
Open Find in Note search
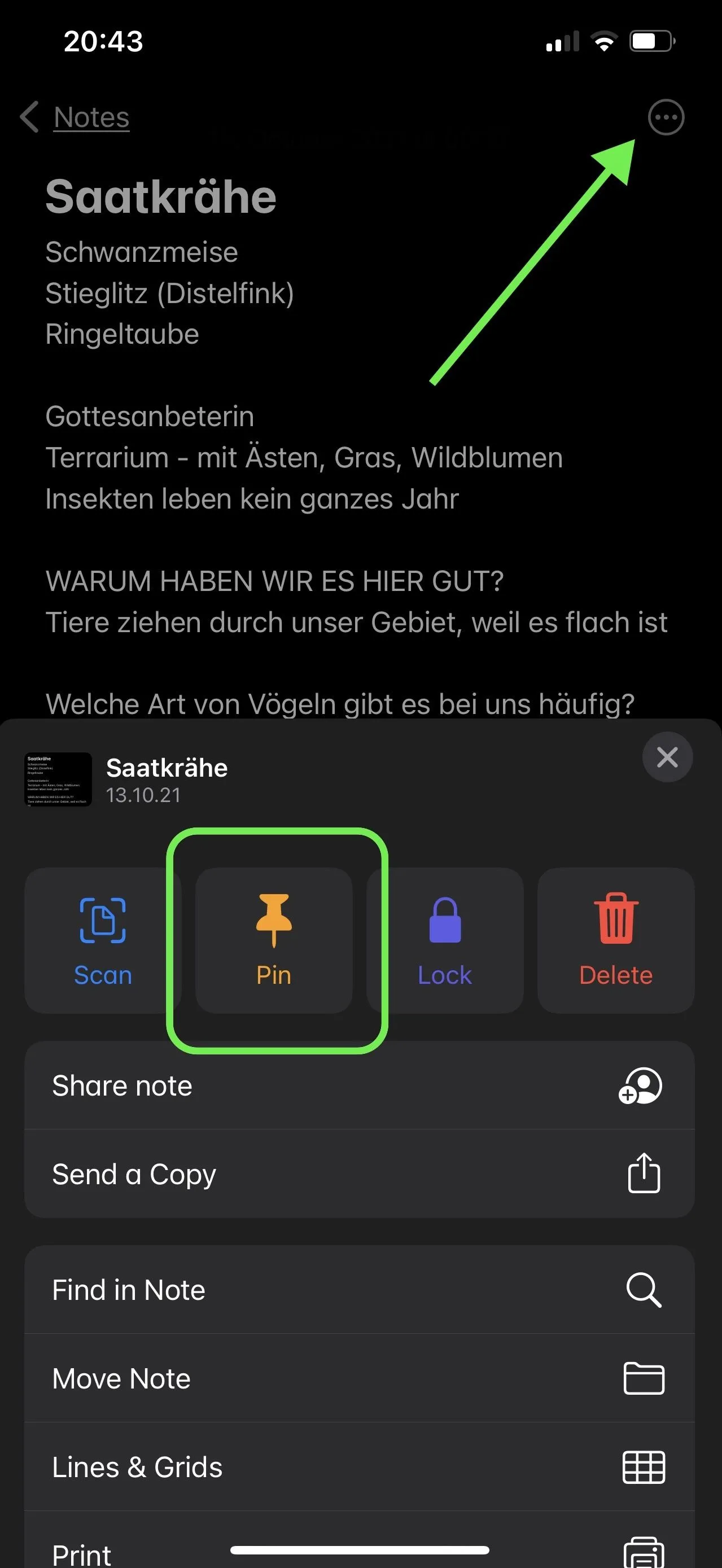pos(359,1289)
